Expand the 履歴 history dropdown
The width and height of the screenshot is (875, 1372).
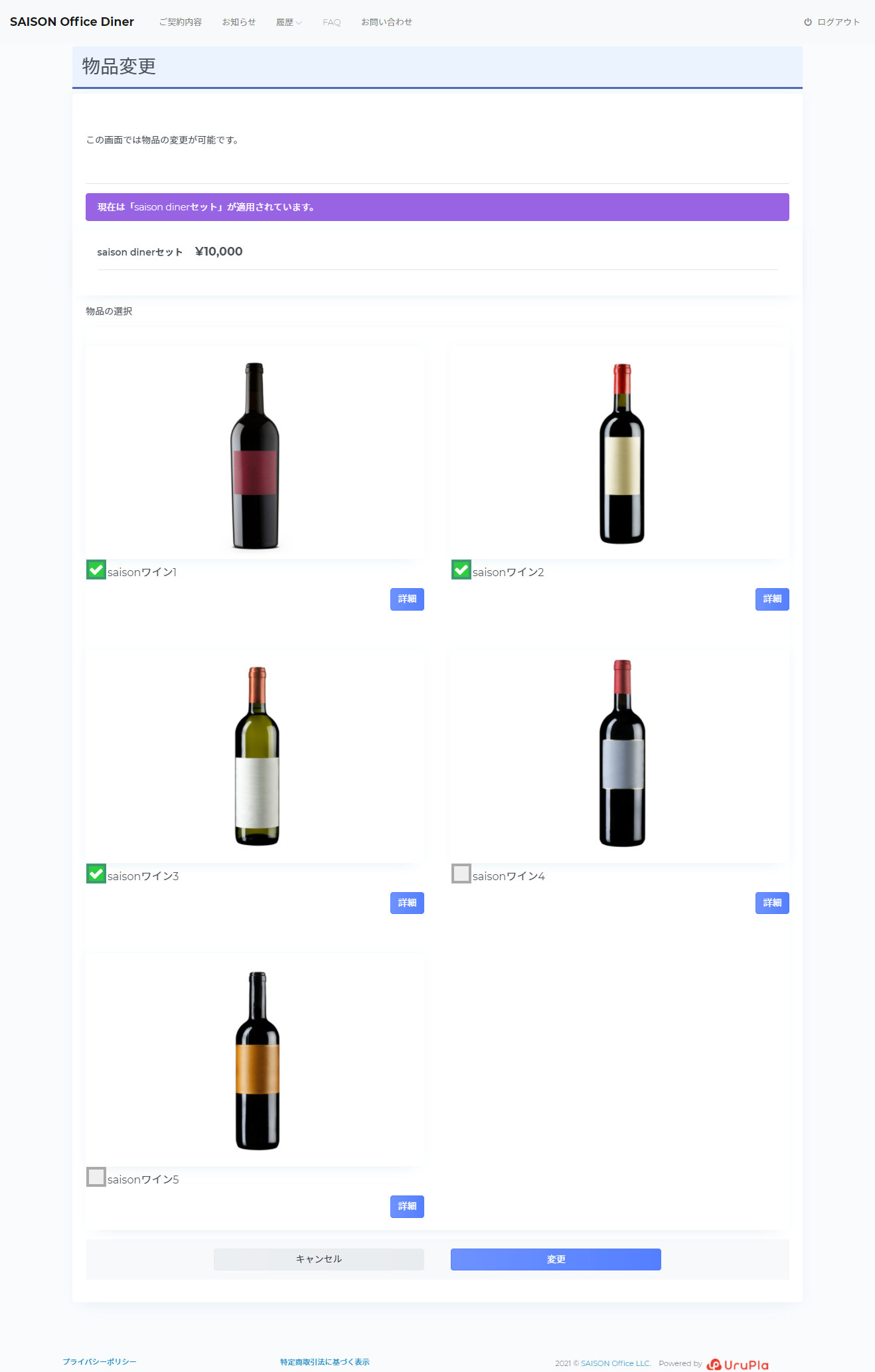288,22
